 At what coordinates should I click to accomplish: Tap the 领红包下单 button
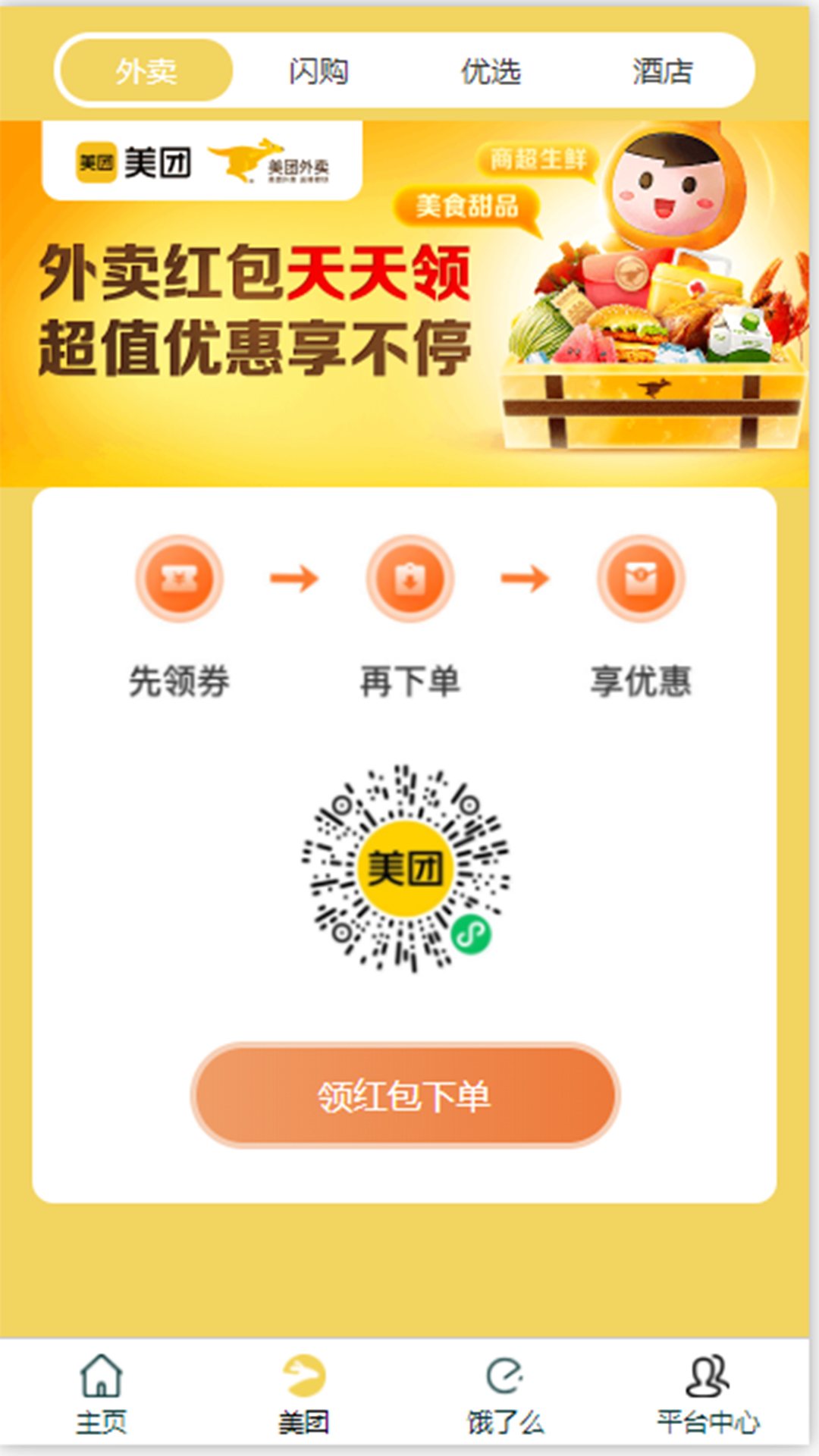point(405,1096)
